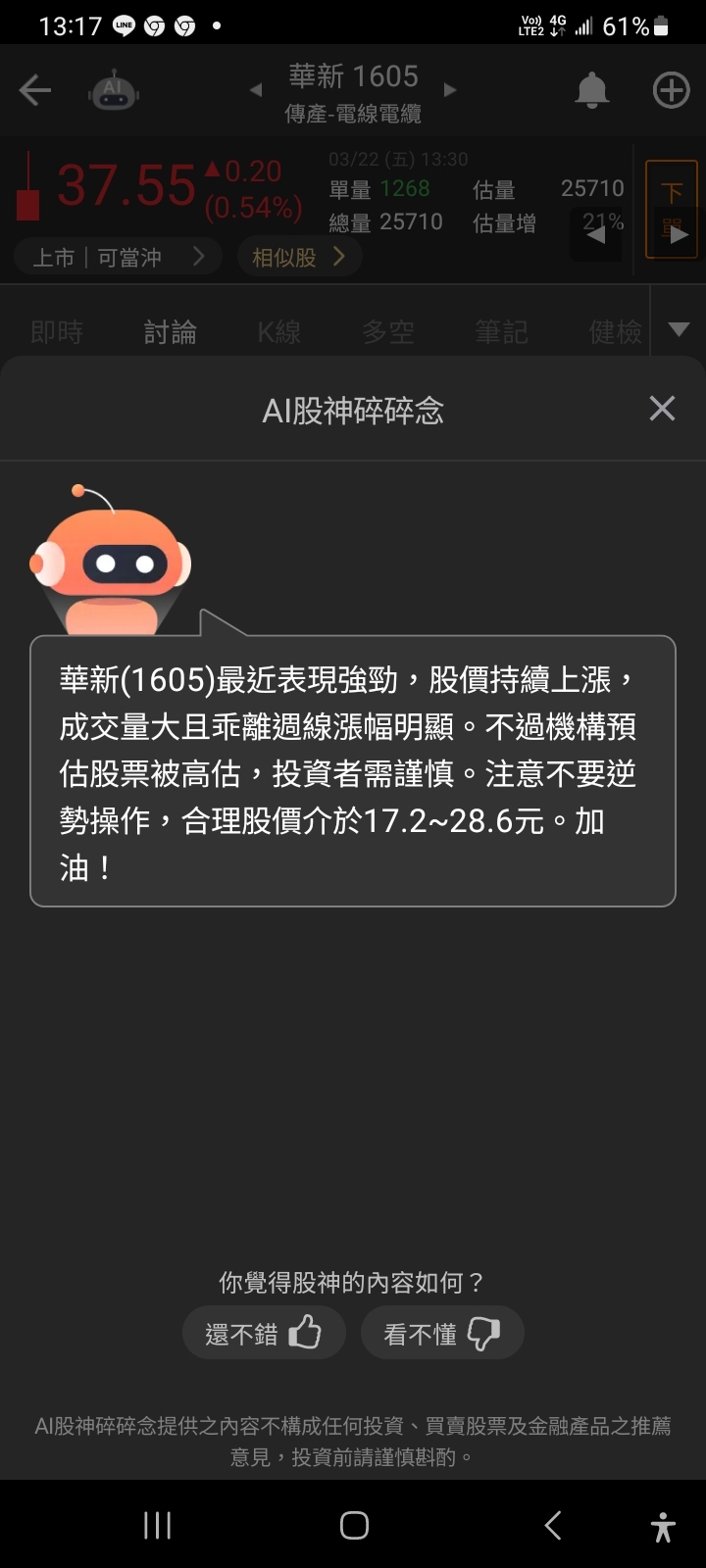Tap the back arrow to exit stock page

[35, 89]
